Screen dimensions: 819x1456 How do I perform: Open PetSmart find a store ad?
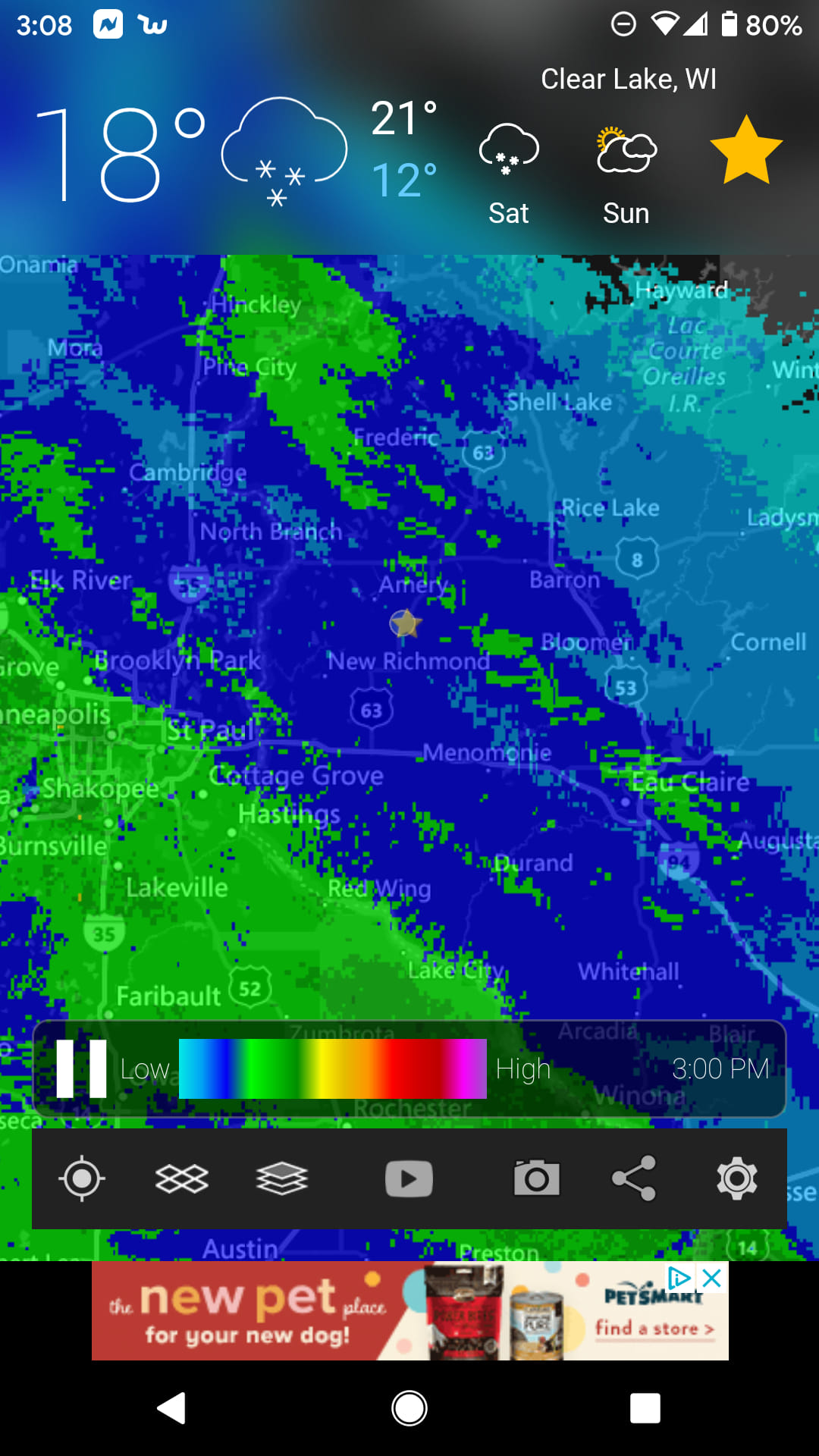654,1329
